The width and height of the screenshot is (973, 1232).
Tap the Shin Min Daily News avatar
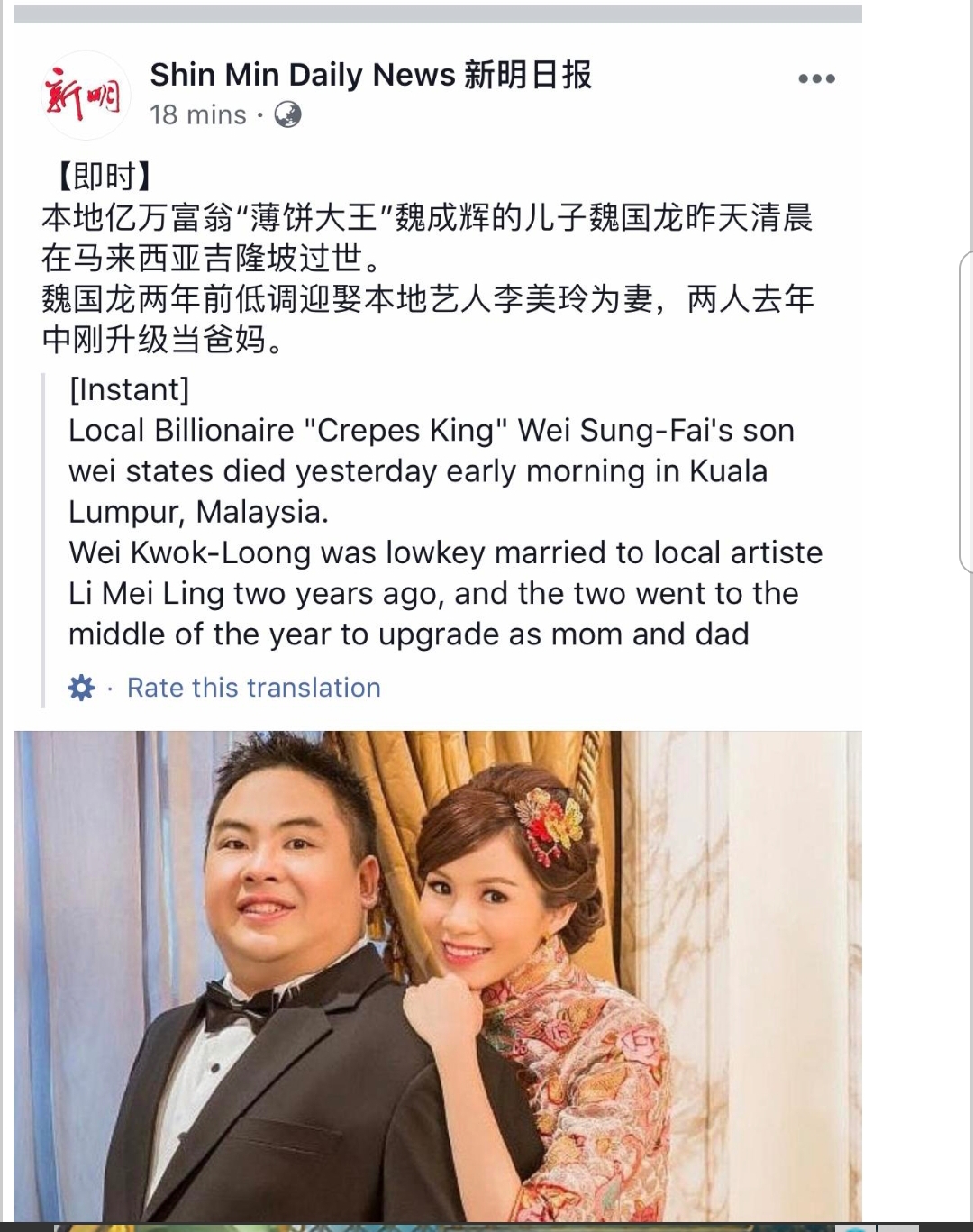(83, 96)
